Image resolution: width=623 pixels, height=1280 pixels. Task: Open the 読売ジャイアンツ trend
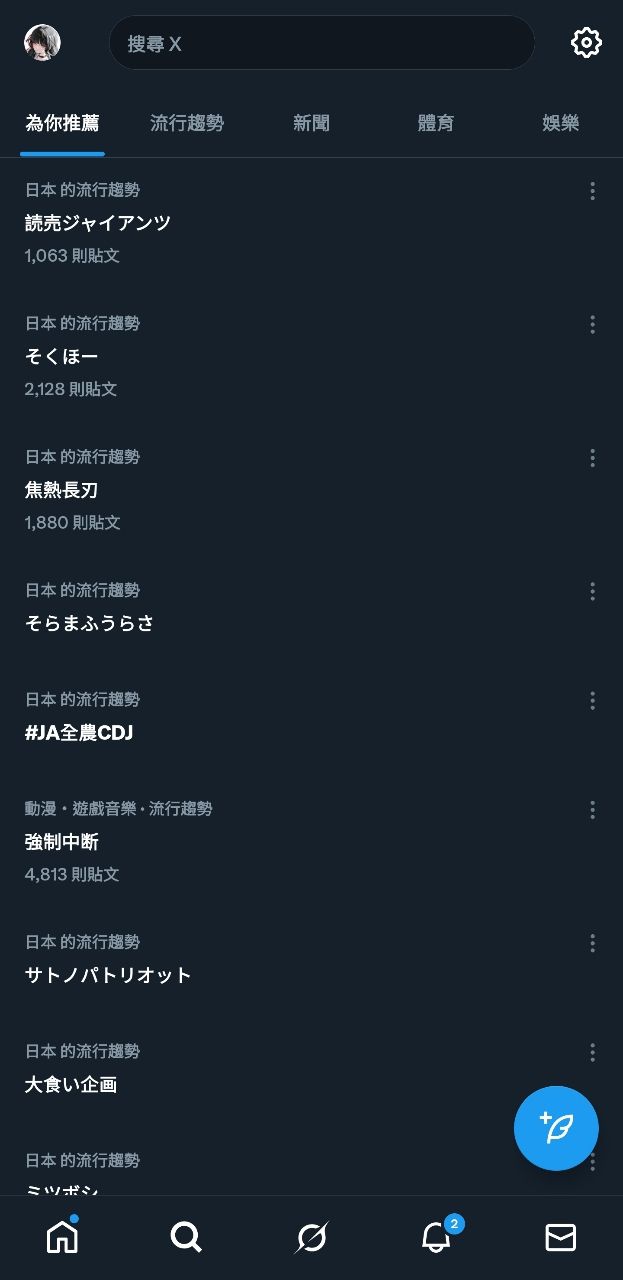coord(98,223)
